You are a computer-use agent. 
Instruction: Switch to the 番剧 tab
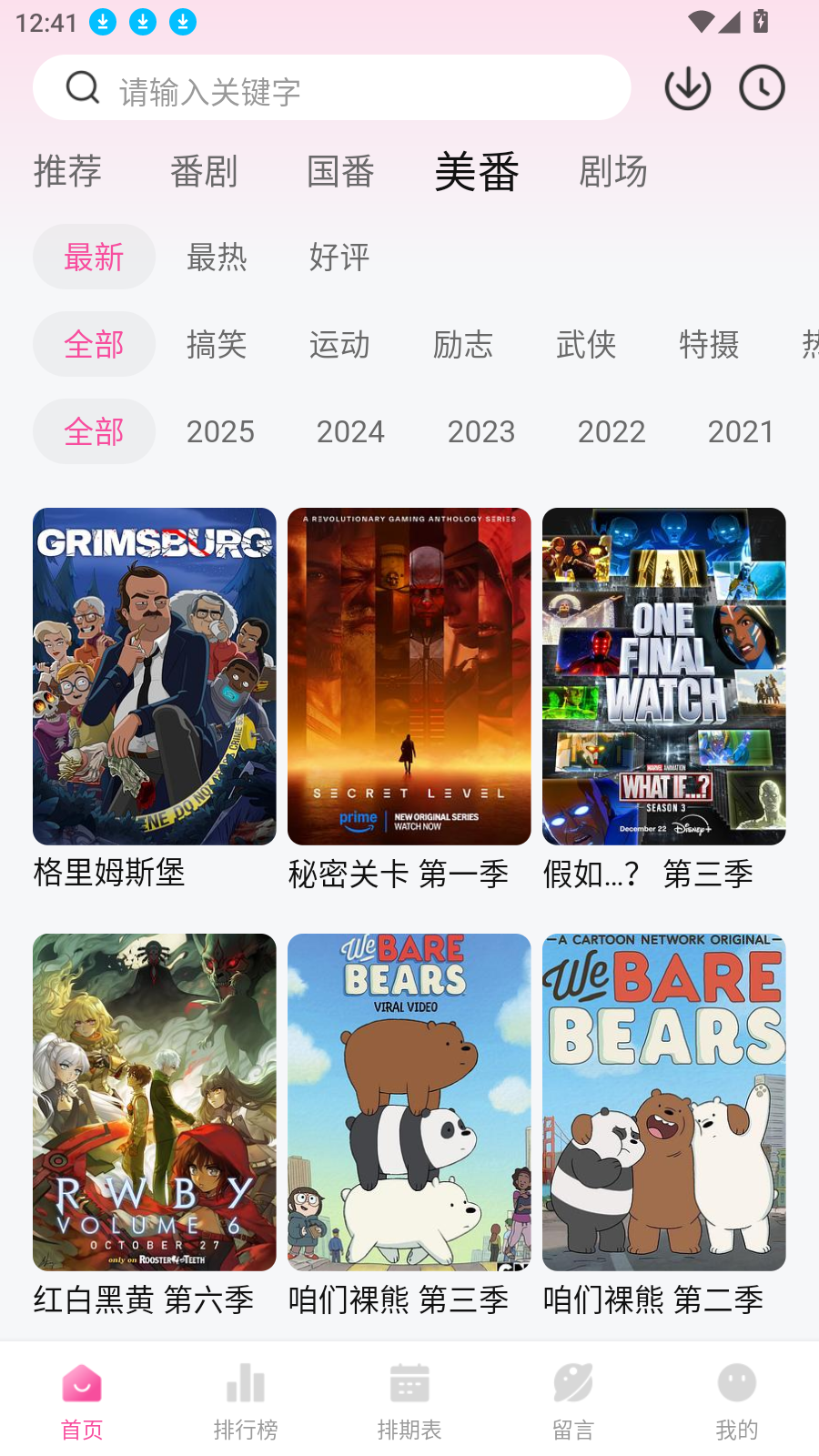click(x=204, y=171)
